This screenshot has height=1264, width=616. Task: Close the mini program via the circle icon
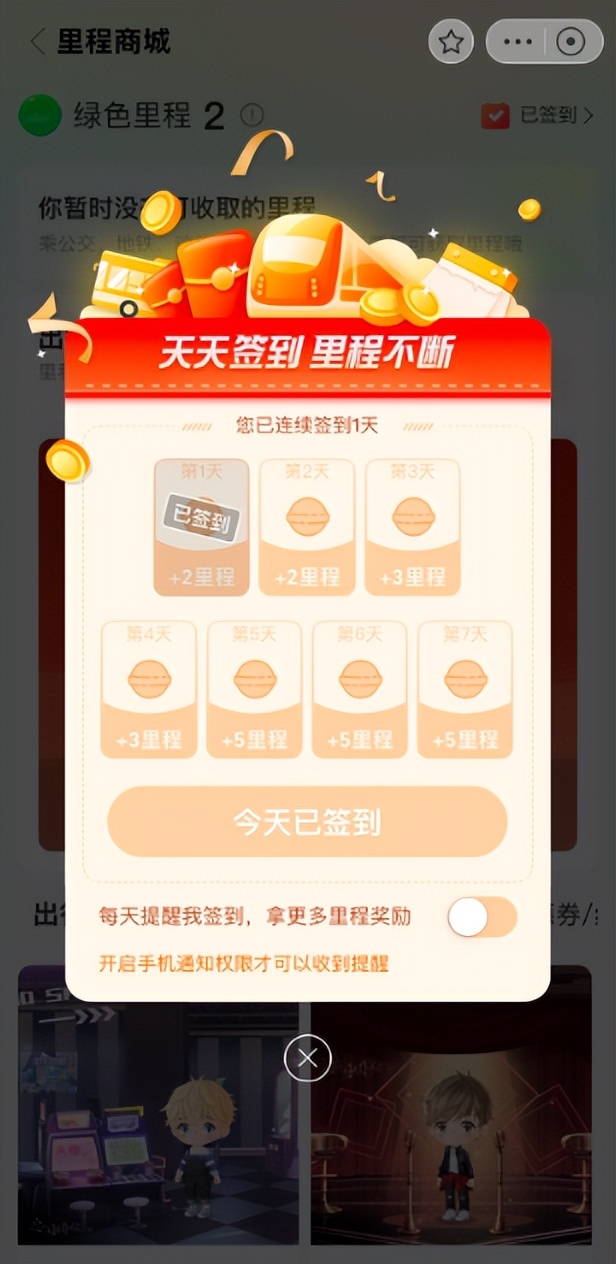(x=570, y=42)
